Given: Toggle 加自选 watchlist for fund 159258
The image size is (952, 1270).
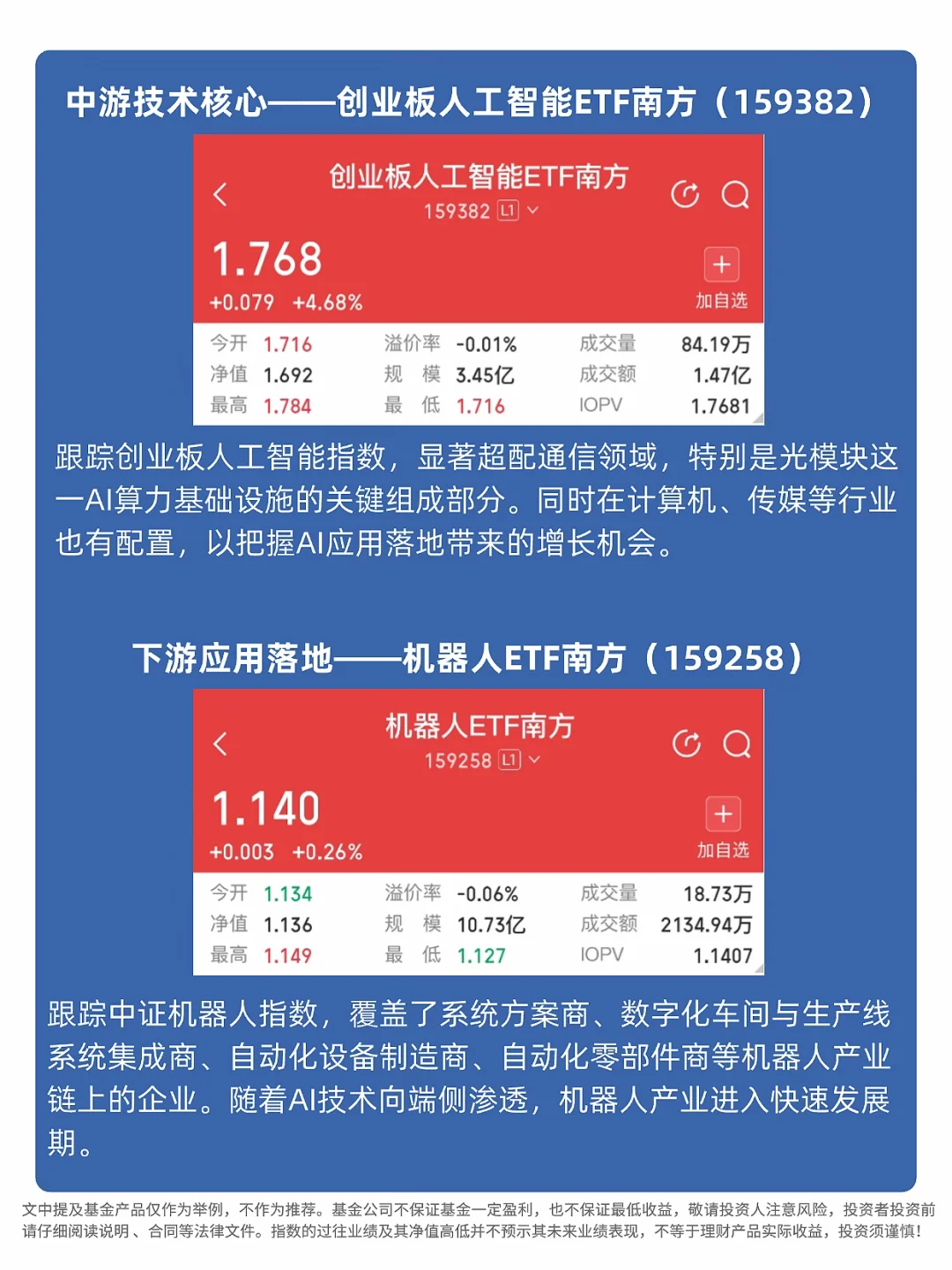Looking at the screenshot, I should click(723, 852).
